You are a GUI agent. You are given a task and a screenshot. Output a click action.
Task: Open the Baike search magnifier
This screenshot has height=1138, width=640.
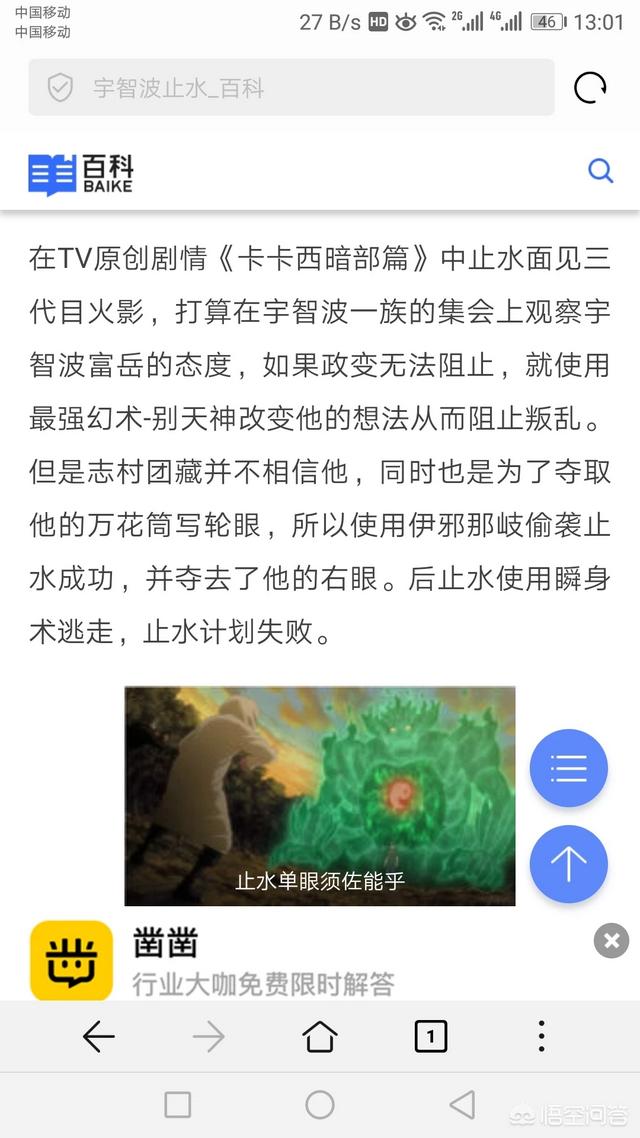point(600,171)
